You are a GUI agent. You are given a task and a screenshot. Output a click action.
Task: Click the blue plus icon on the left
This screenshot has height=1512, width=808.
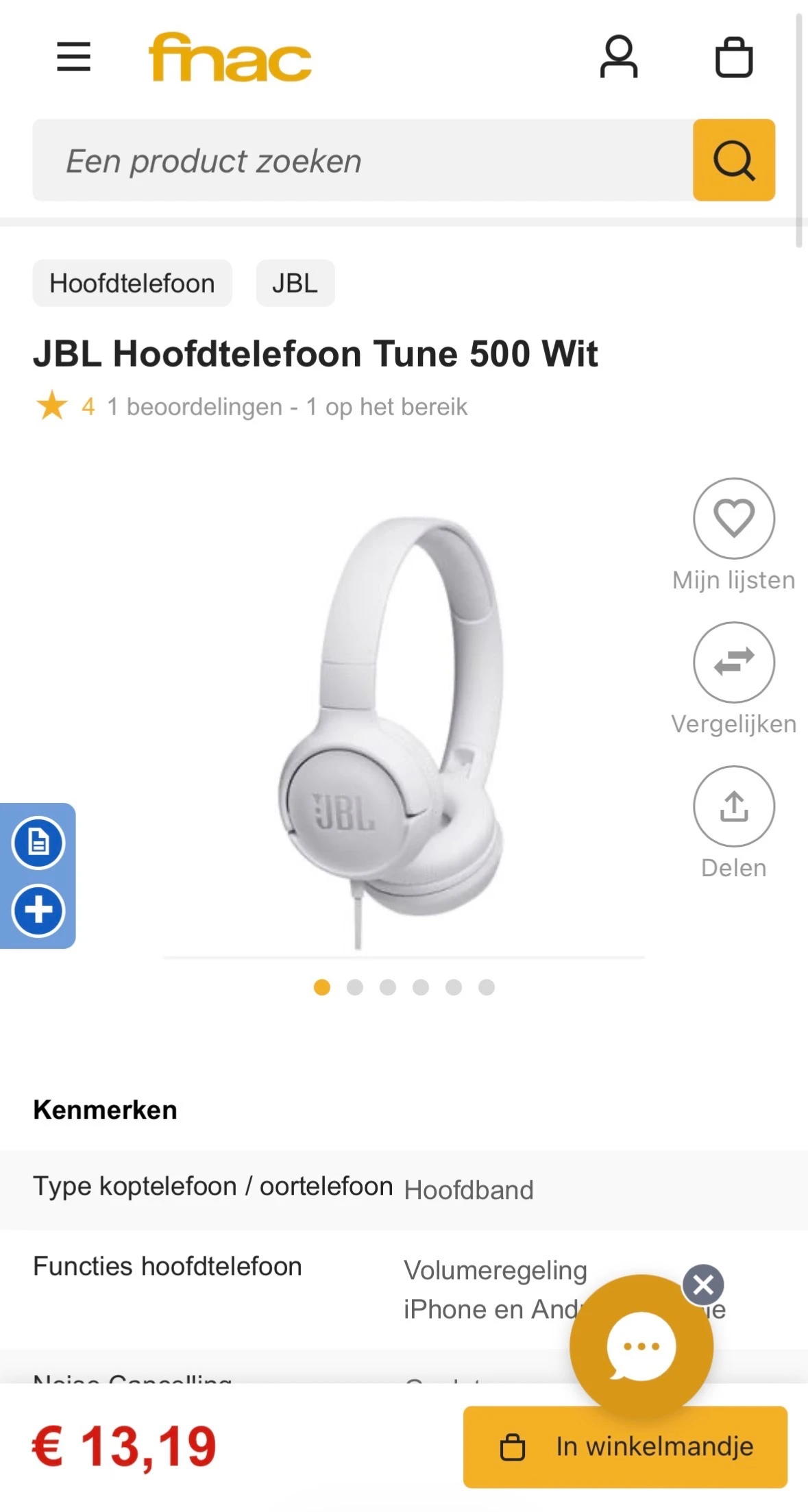pos(38,910)
